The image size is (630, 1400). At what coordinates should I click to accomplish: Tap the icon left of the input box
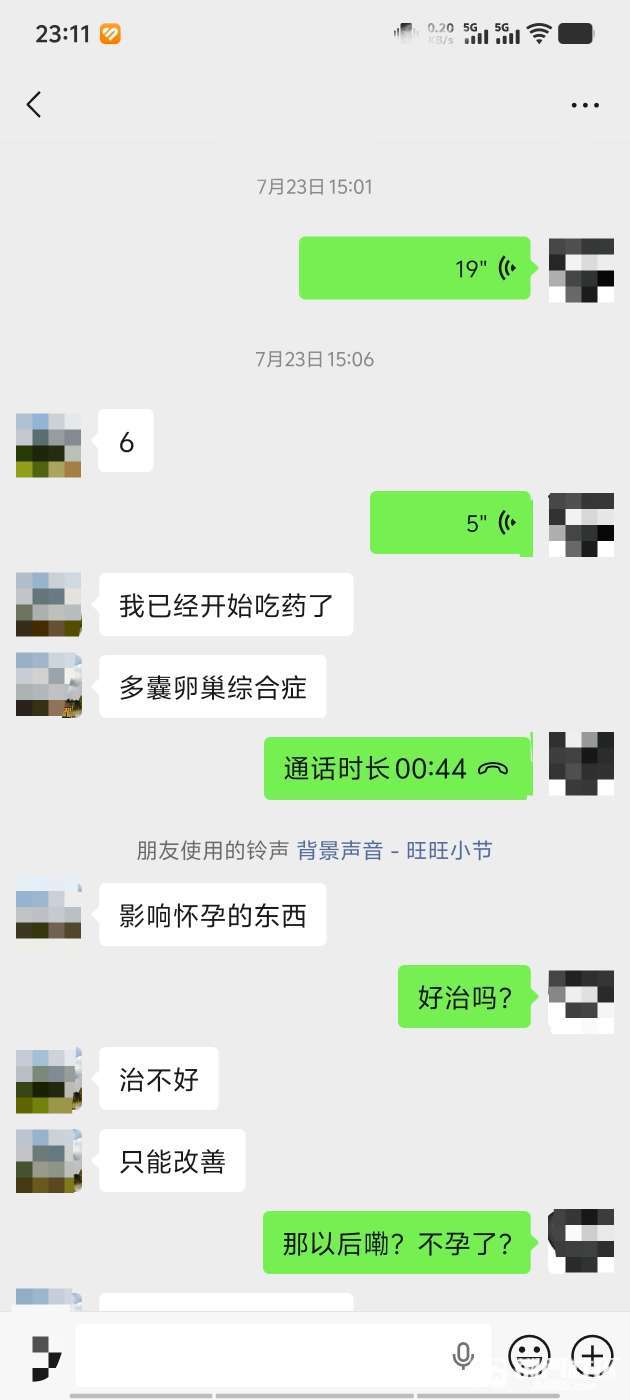point(45,1358)
